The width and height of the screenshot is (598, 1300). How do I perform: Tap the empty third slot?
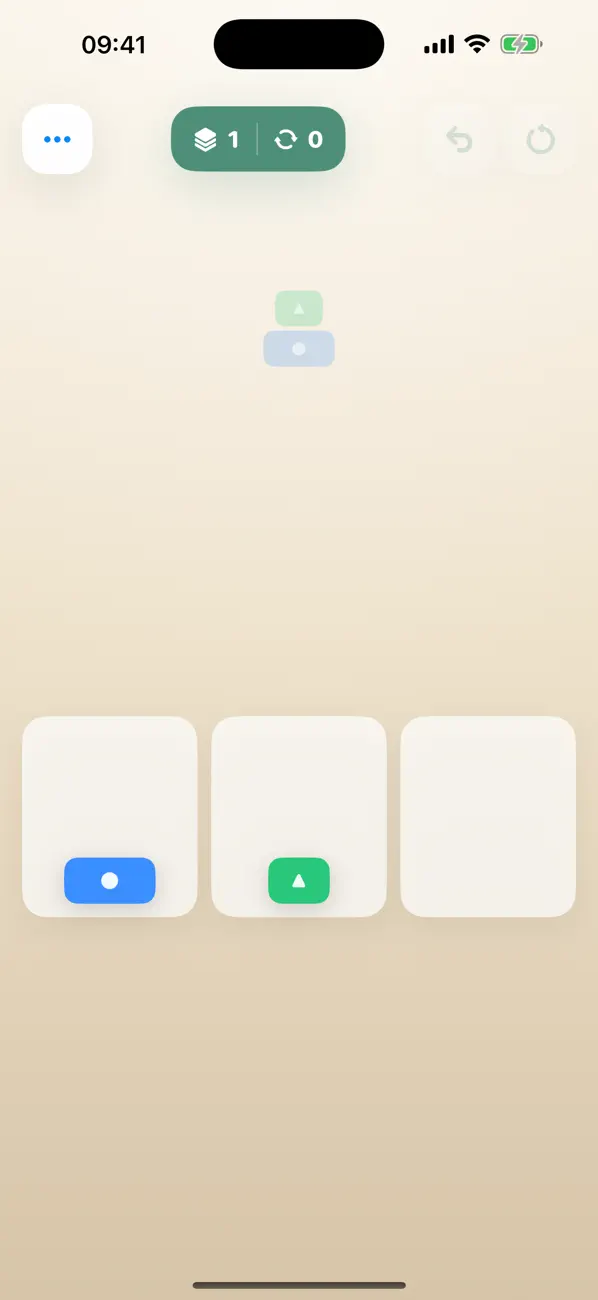click(x=488, y=816)
